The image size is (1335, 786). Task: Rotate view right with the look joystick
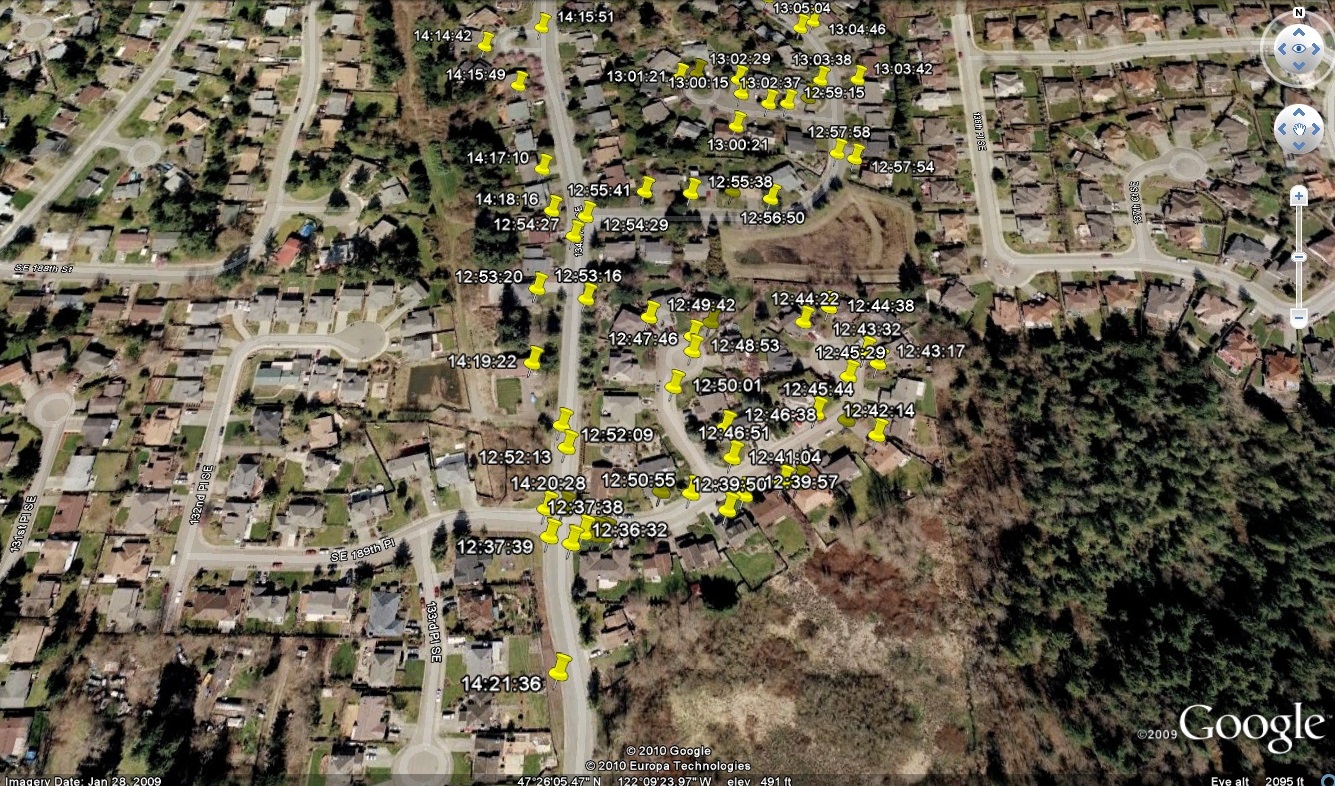coord(1316,48)
